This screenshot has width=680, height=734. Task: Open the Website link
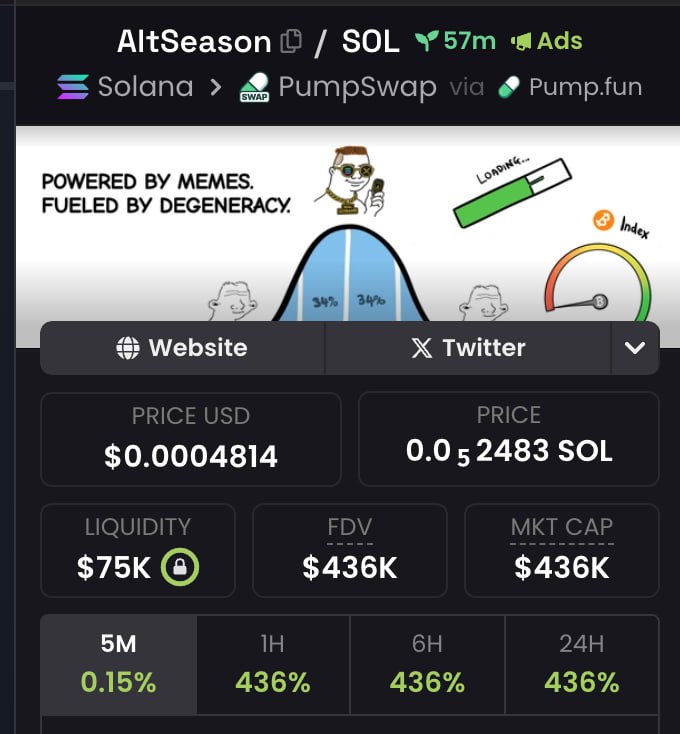[x=182, y=348]
